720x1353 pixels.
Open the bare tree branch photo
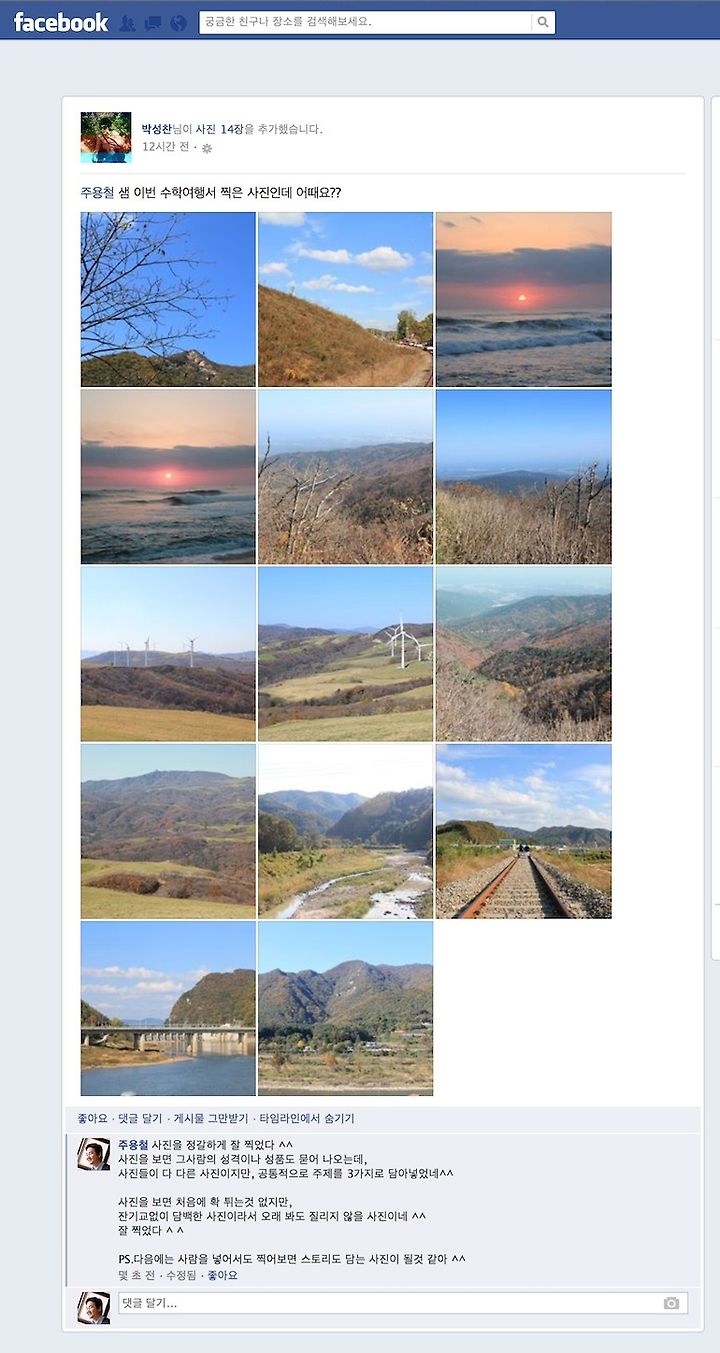[168, 299]
